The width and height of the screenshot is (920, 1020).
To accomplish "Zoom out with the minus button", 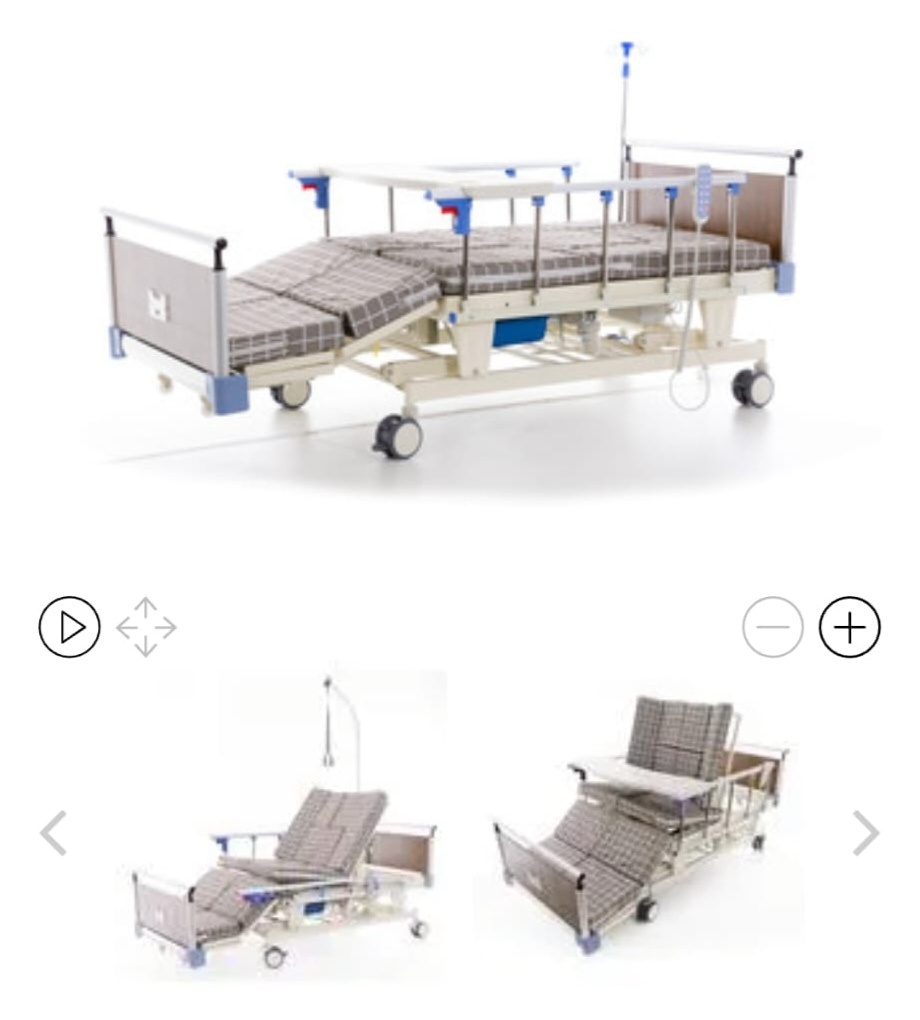I will (773, 627).
